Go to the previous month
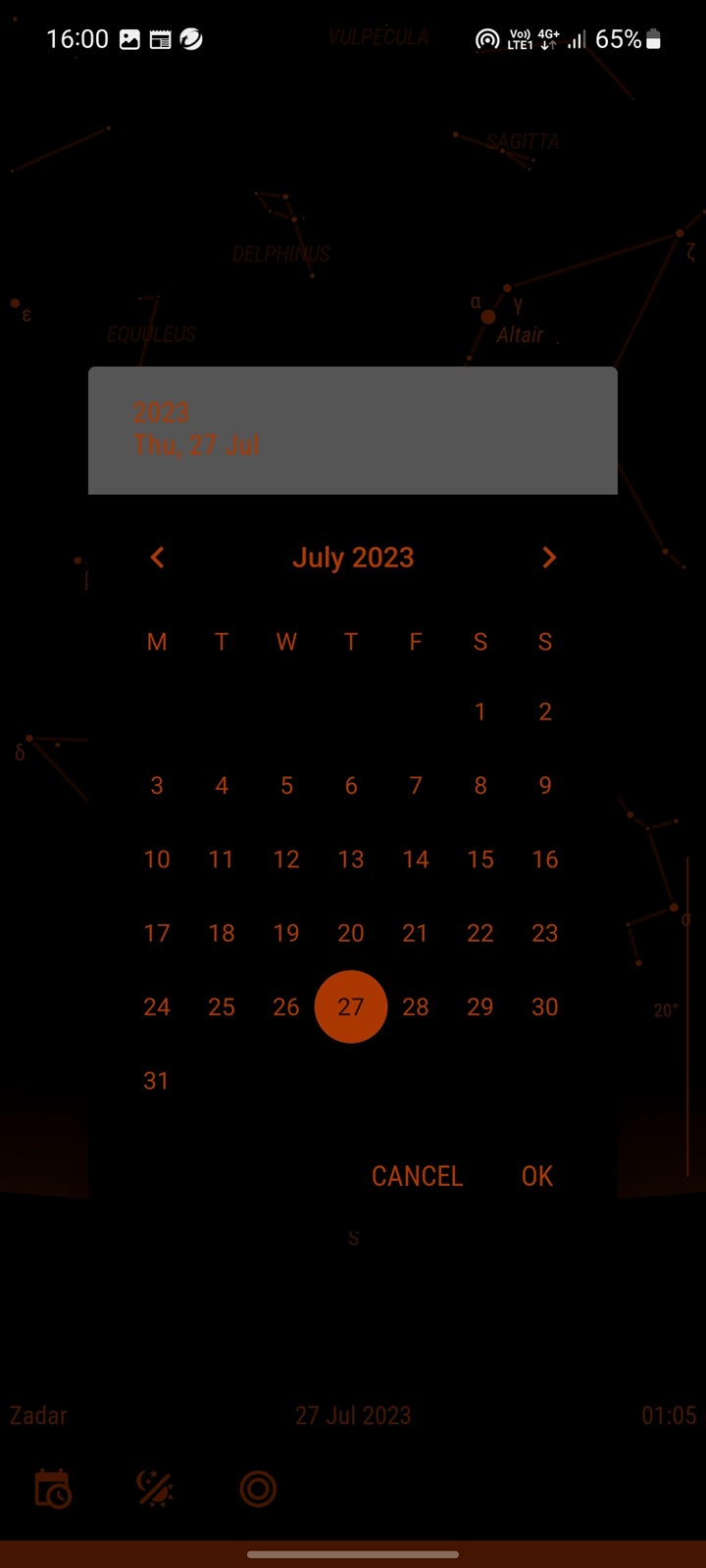 pos(157,558)
